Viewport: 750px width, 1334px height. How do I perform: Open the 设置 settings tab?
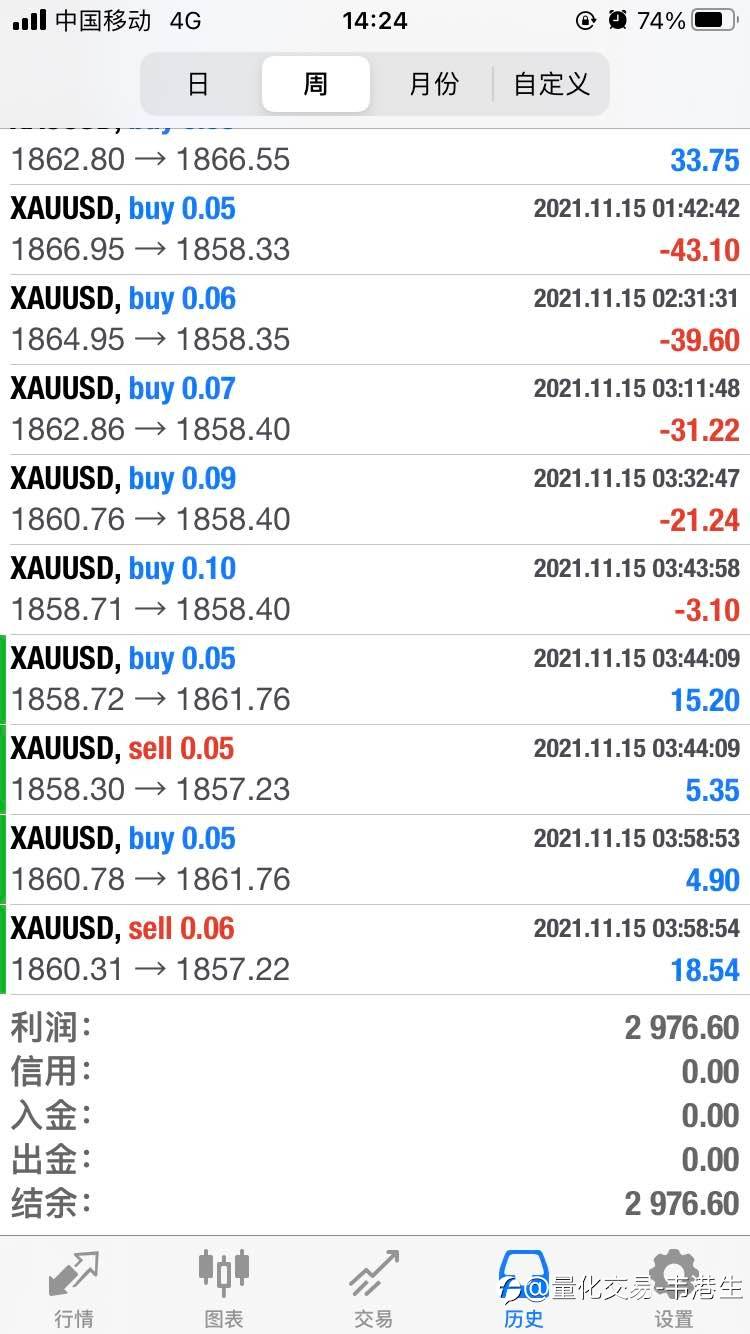(674, 1288)
